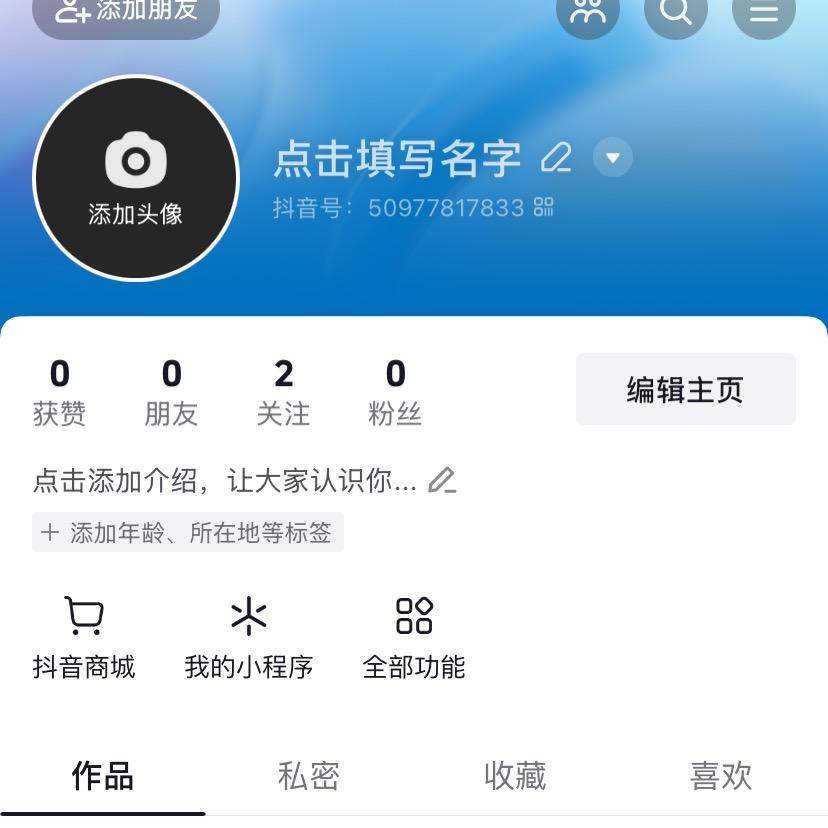Tap the 添加朋友 button
Image resolution: width=828 pixels, height=828 pixels.
tap(126, 12)
